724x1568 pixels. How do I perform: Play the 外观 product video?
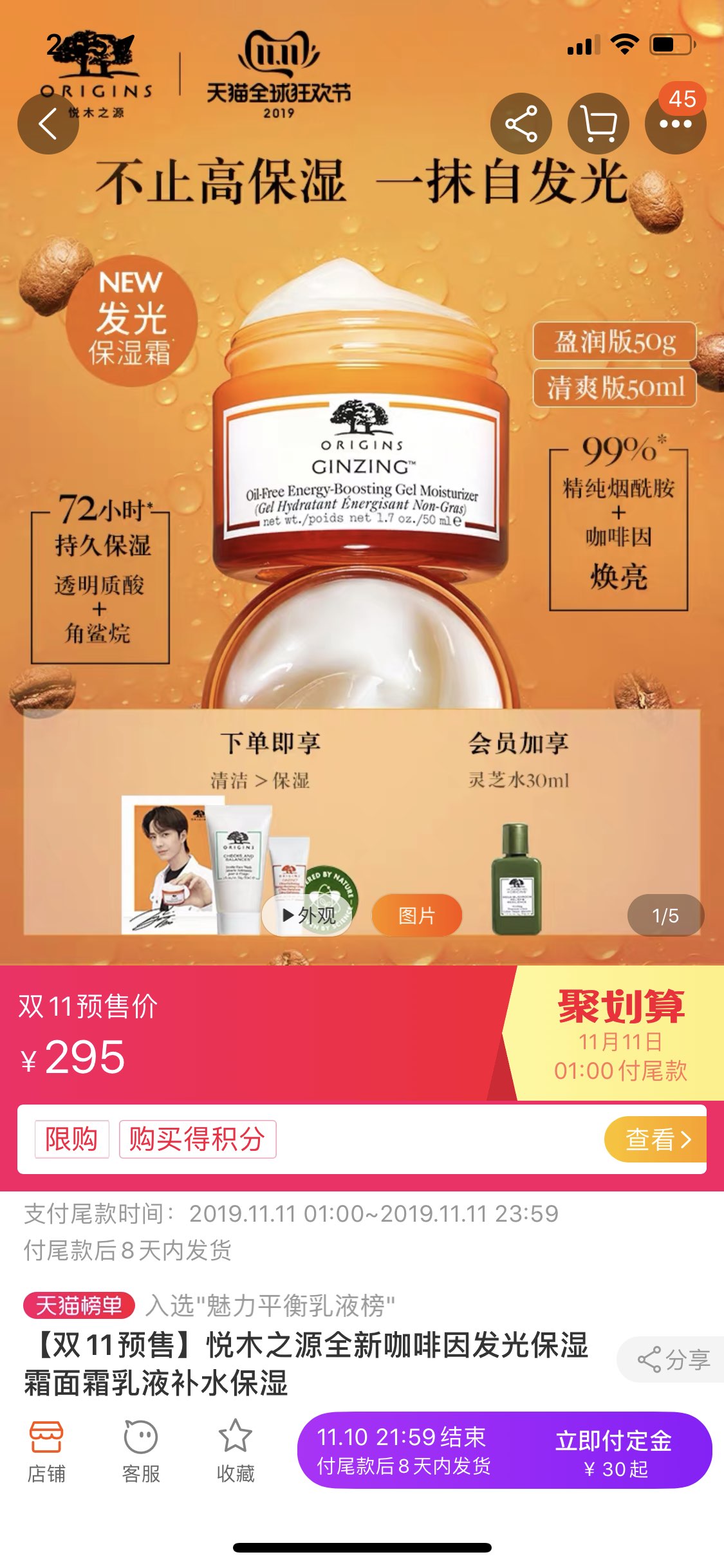[x=308, y=915]
